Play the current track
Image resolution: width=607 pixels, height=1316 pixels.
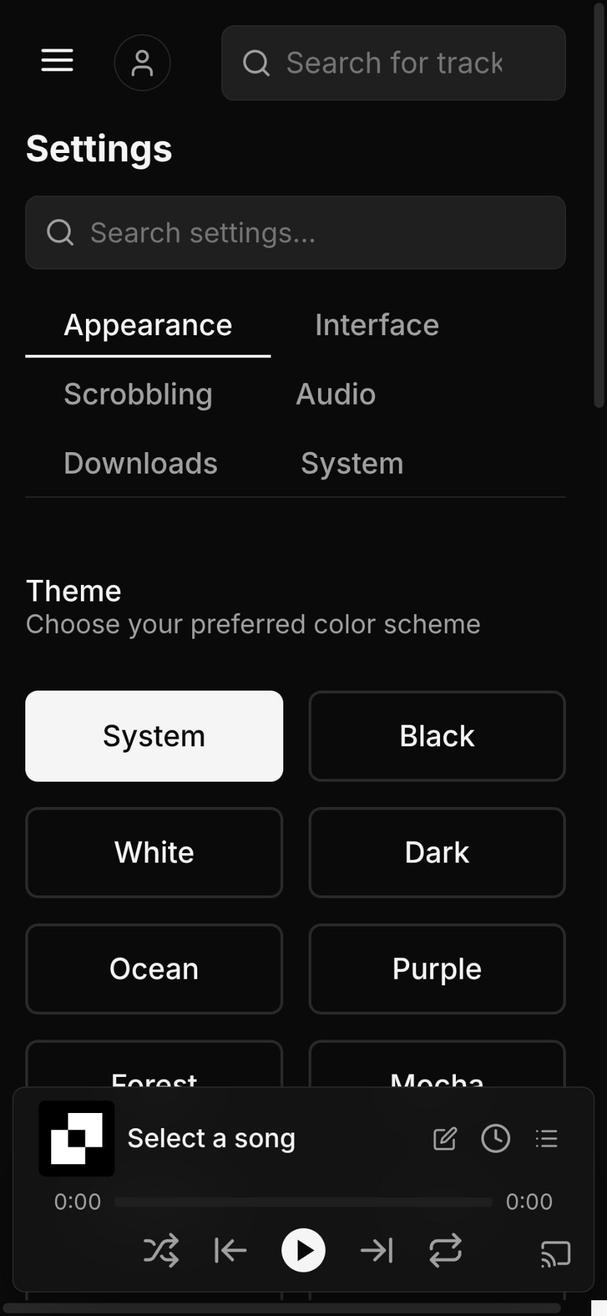coord(303,1250)
